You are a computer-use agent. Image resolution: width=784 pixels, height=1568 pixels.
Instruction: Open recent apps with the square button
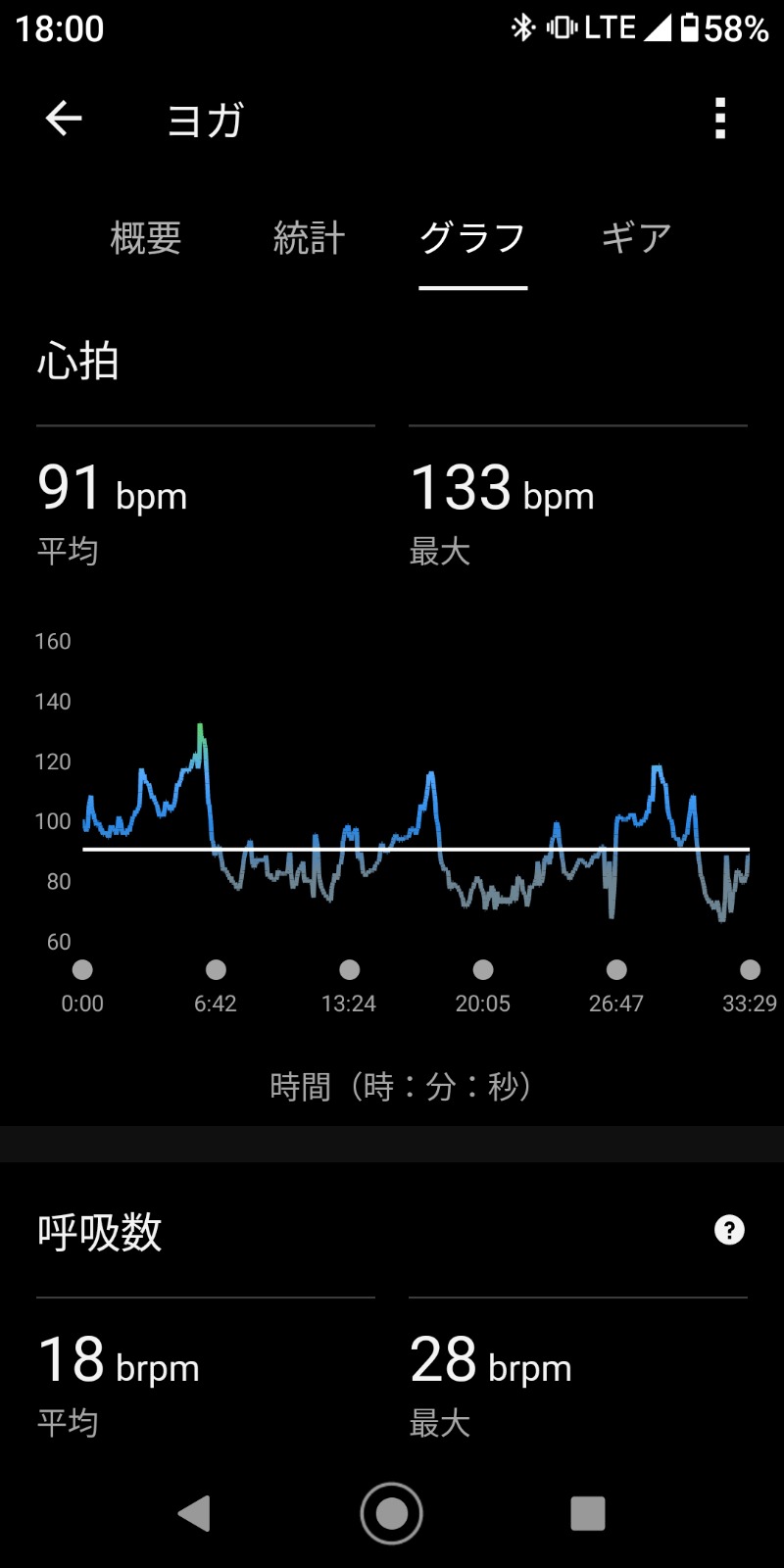588,1513
